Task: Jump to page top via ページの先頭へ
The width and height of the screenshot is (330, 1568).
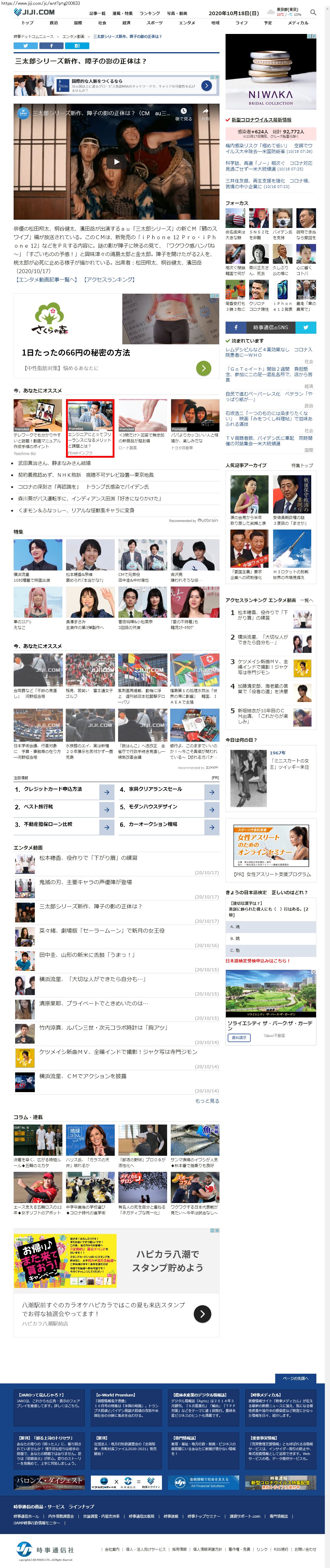Action: (x=295, y=1378)
